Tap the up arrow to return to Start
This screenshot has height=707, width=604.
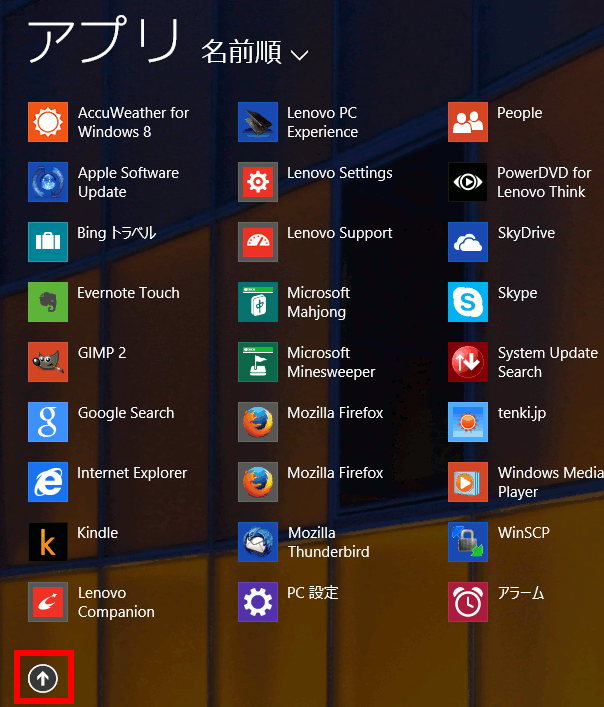pyautogui.click(x=43, y=678)
